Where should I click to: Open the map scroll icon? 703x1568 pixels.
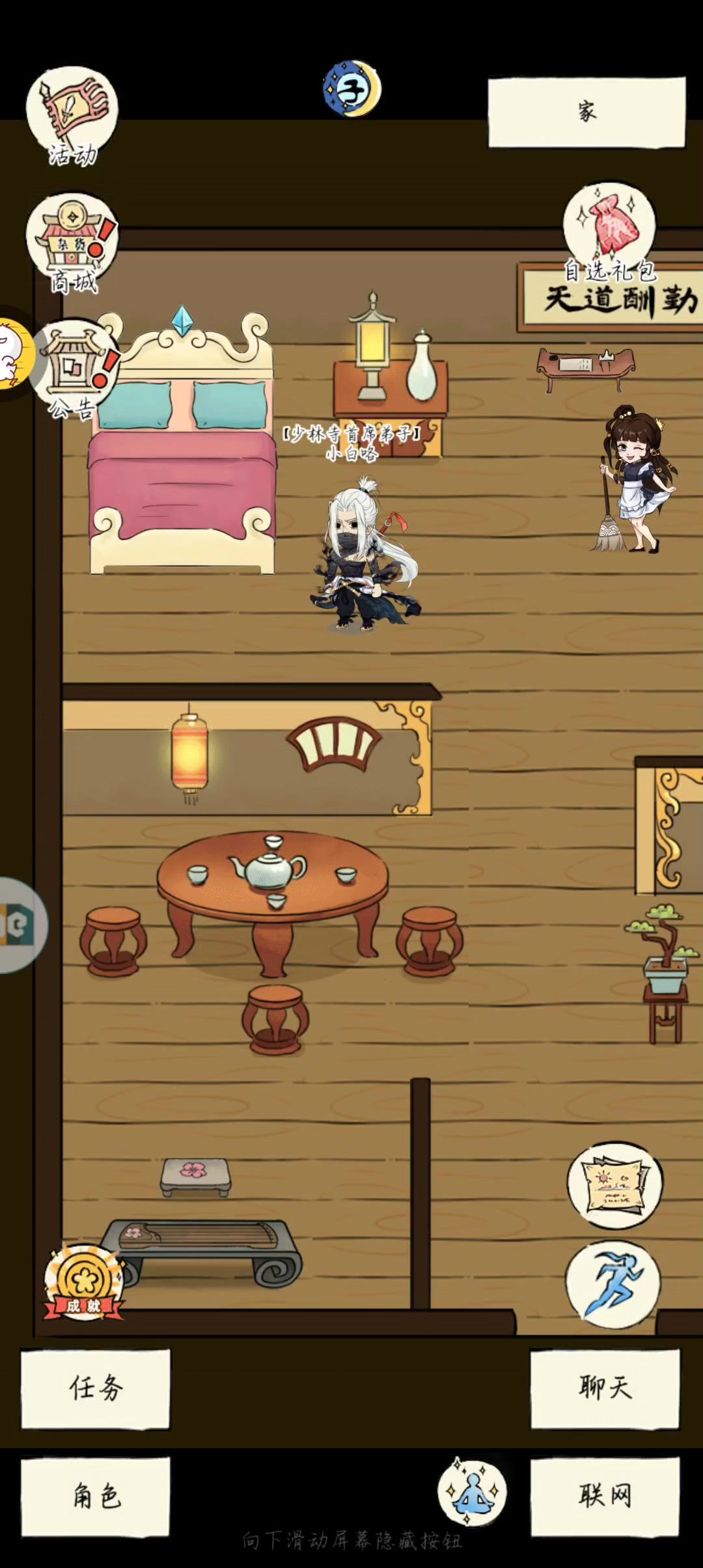point(614,1185)
